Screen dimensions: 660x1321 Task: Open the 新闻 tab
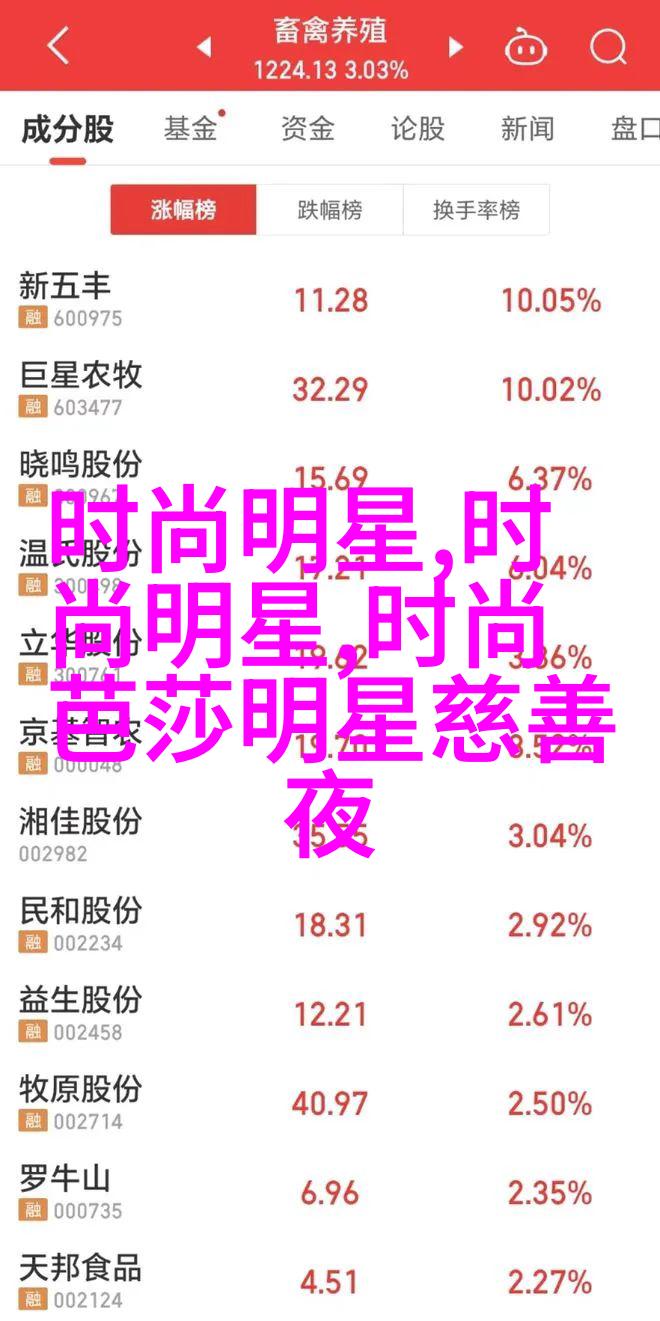tap(527, 129)
